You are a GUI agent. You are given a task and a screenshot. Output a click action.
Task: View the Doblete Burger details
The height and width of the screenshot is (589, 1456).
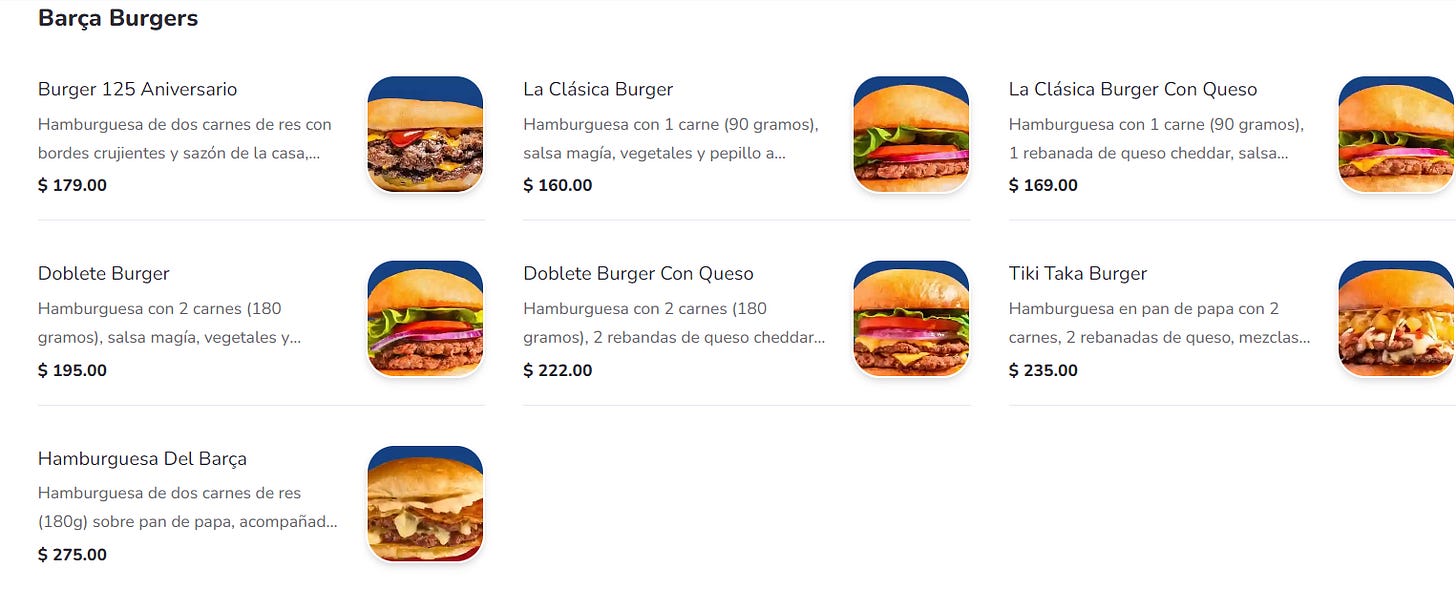pyautogui.click(x=104, y=274)
